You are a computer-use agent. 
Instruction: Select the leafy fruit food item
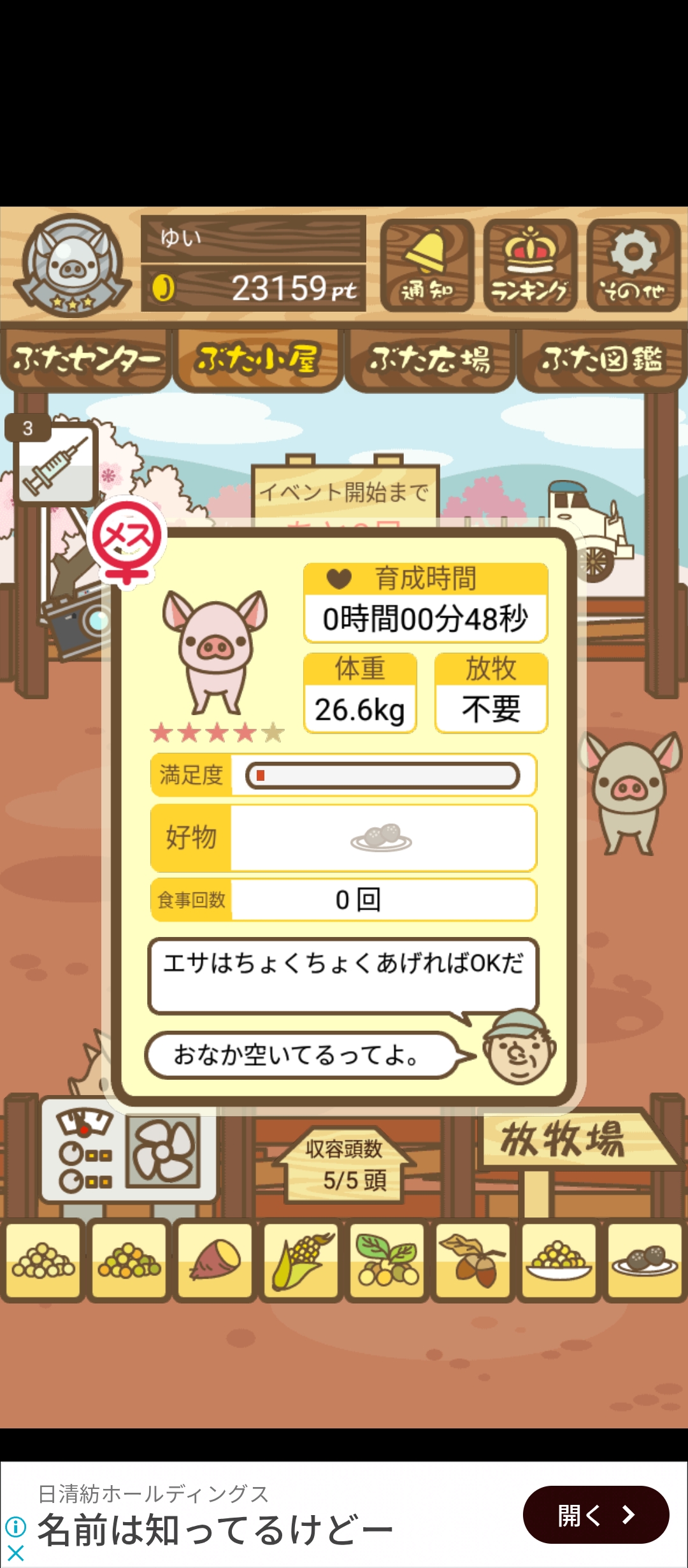click(x=387, y=1259)
